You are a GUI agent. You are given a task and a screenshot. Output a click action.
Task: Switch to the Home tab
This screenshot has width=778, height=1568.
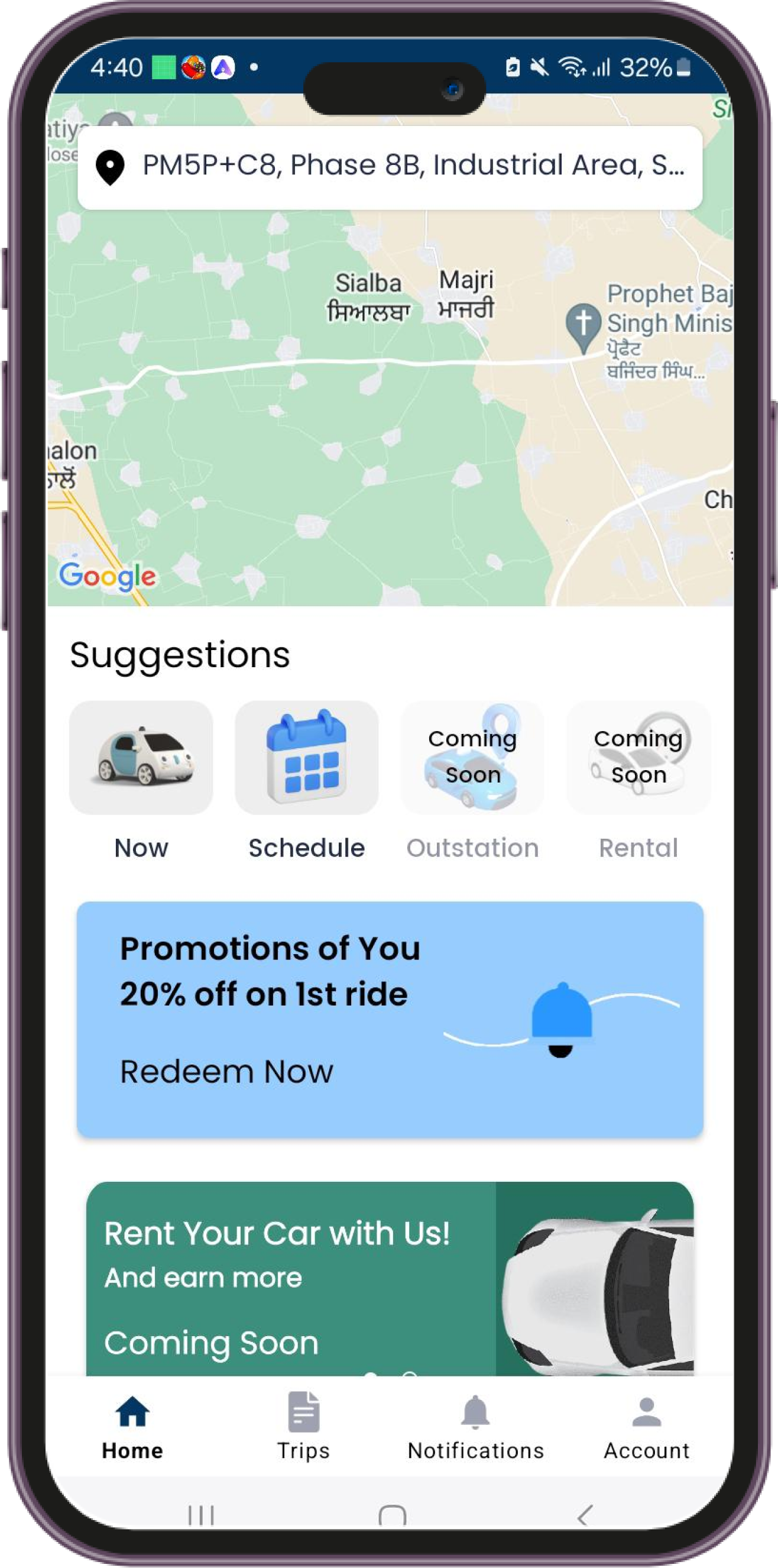pyautogui.click(x=132, y=1425)
